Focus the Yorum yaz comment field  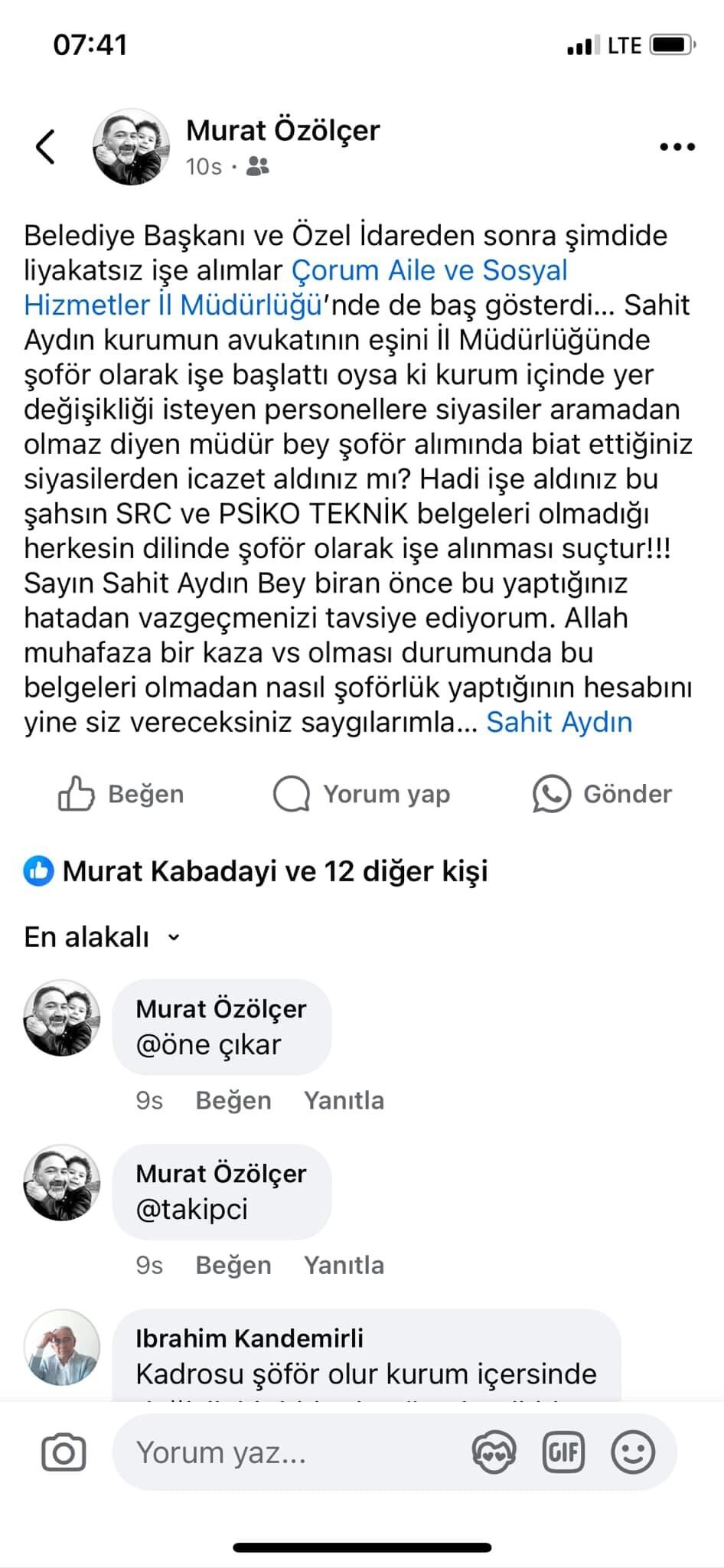click(291, 1452)
